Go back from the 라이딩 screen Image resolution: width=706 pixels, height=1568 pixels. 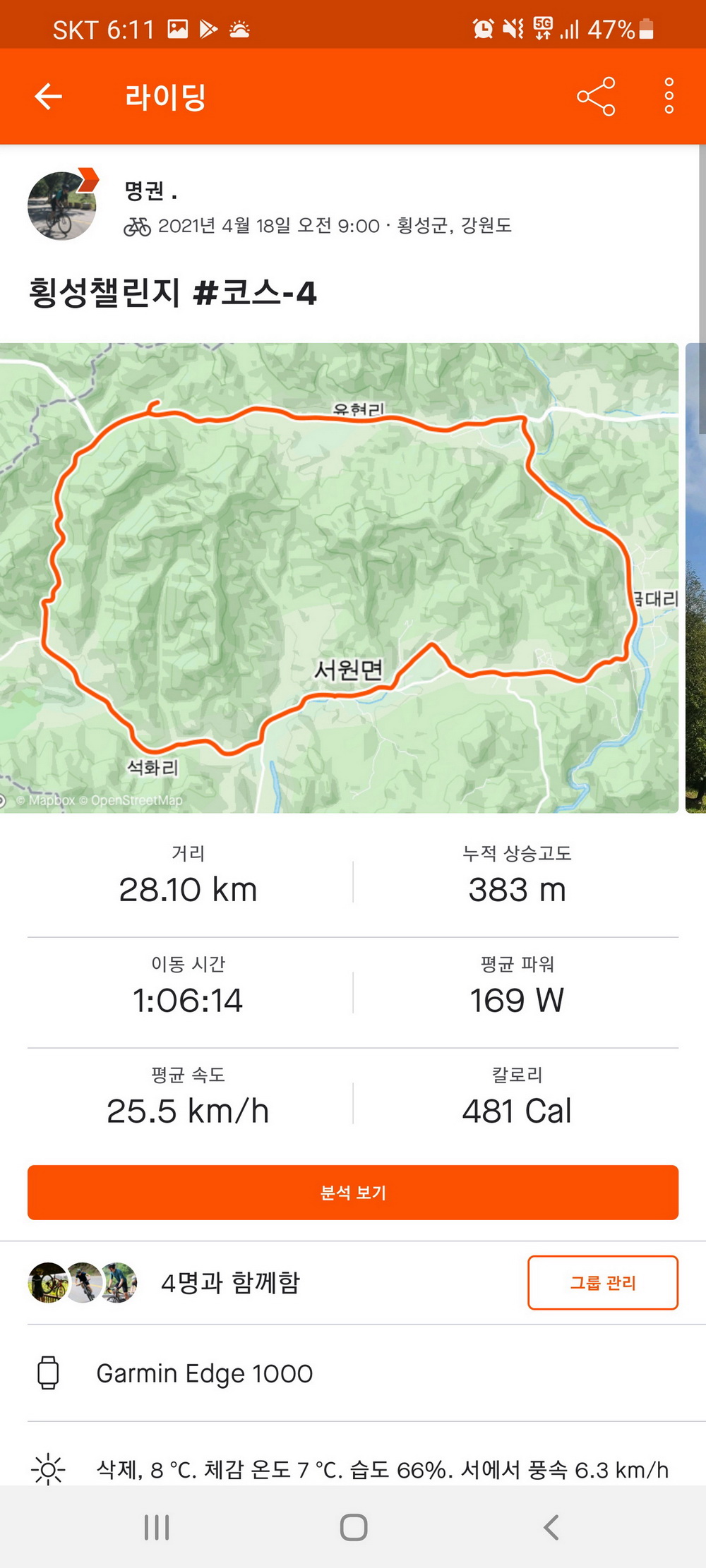[x=49, y=97]
